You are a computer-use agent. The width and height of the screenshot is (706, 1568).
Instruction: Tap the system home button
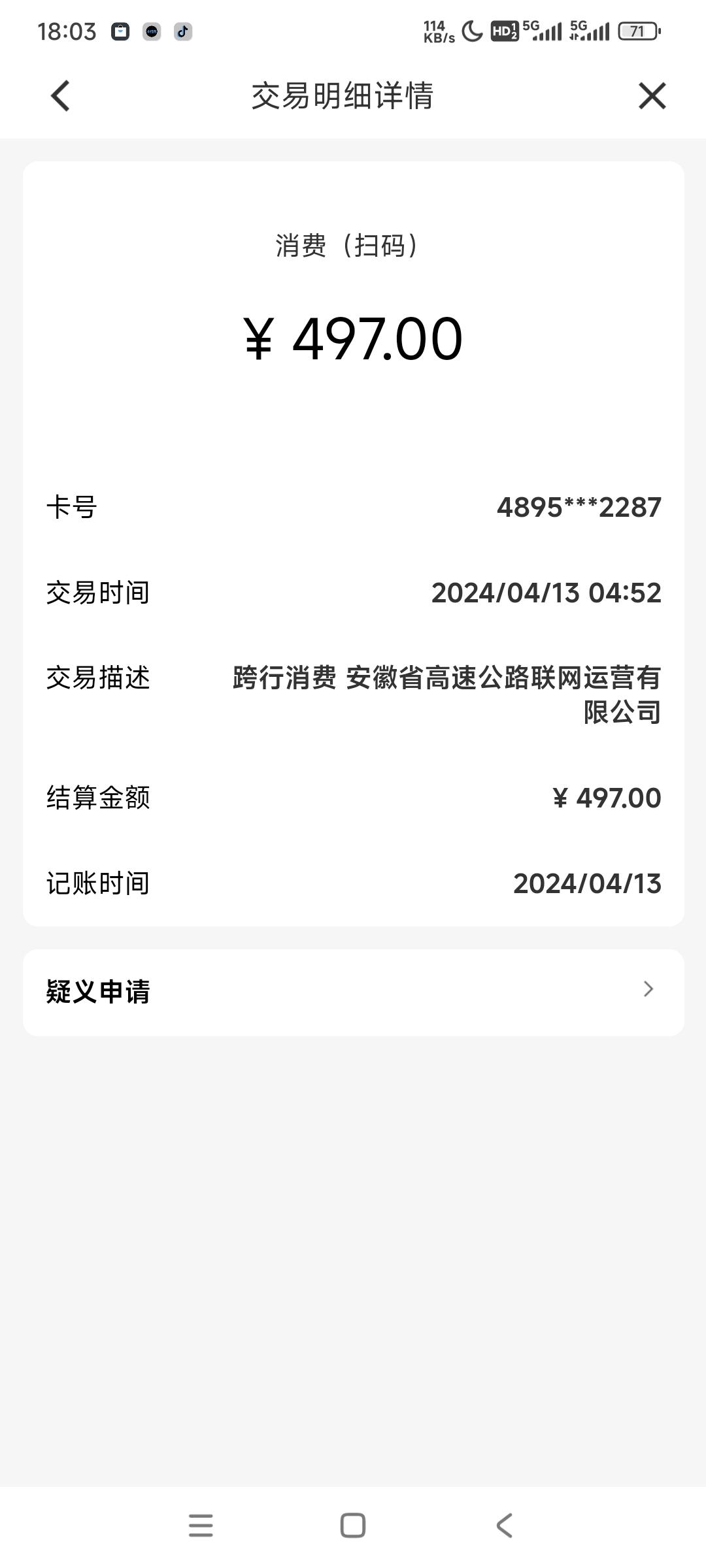click(353, 1526)
